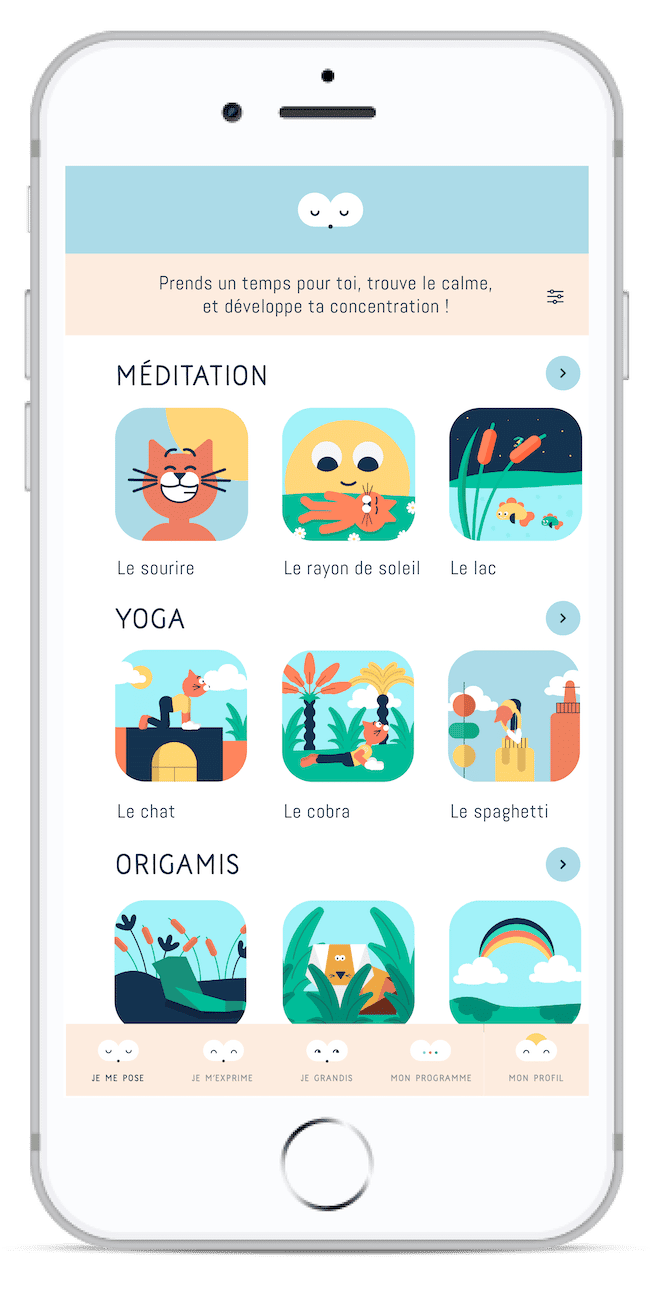This screenshot has height=1291, width=650.
Task: Expand the Méditation section arrow
Action: point(563,373)
